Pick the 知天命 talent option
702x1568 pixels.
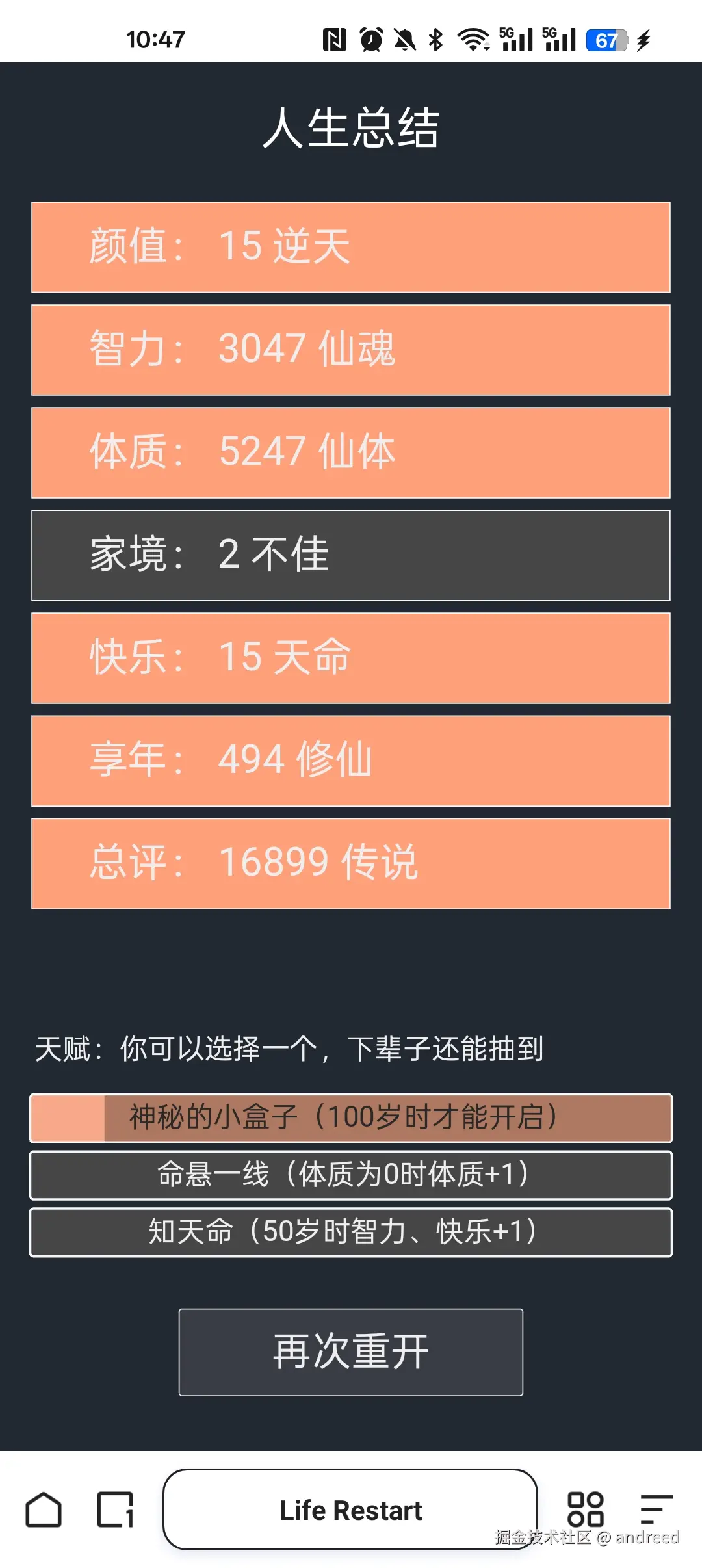coord(351,1232)
